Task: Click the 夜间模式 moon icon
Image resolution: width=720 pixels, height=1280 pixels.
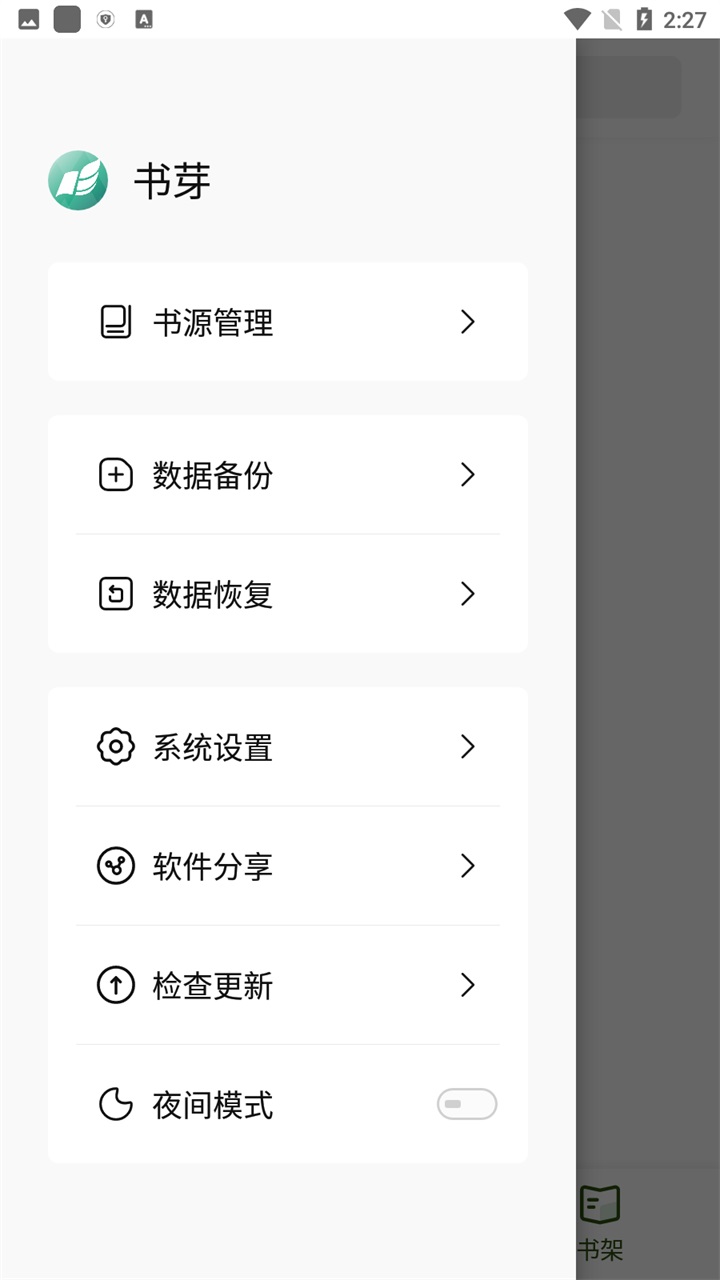Action: click(116, 1104)
